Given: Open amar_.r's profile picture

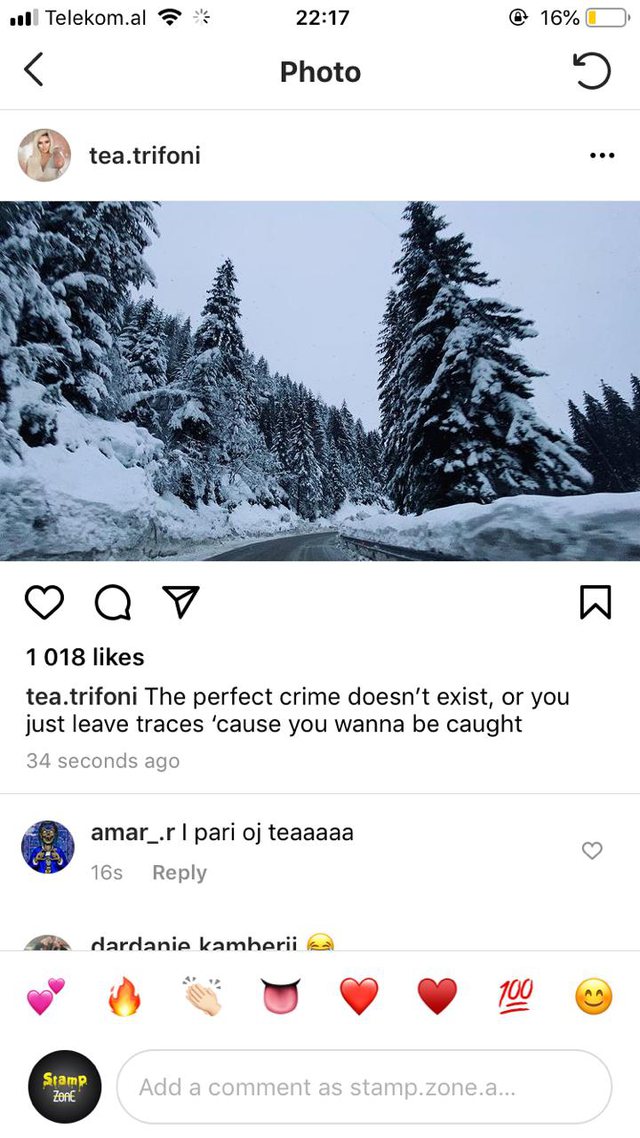Looking at the screenshot, I should tap(48, 847).
